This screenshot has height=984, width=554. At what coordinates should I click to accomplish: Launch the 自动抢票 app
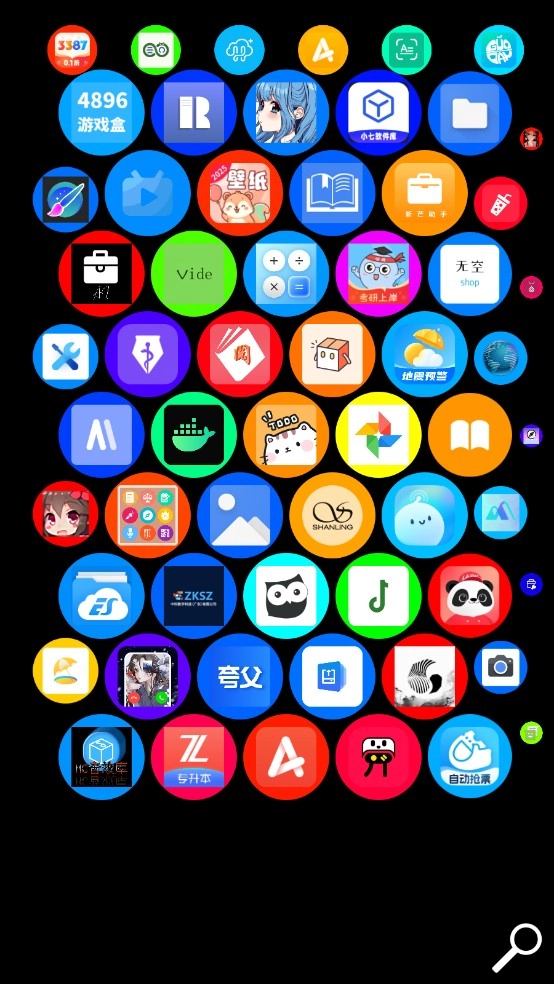(470, 756)
